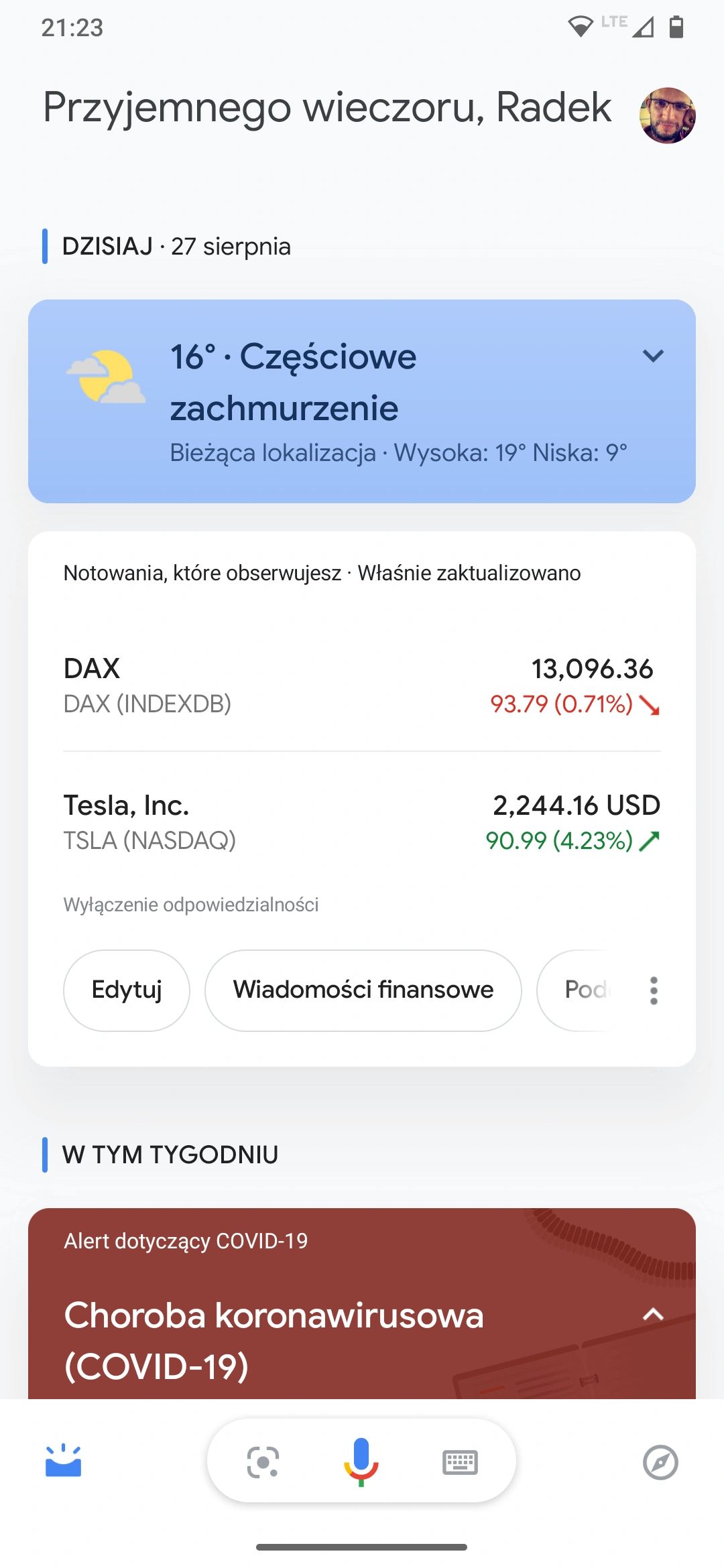This screenshot has height=1568, width=724.
Task: Open the Collections compass icon
Action: 660,1463
